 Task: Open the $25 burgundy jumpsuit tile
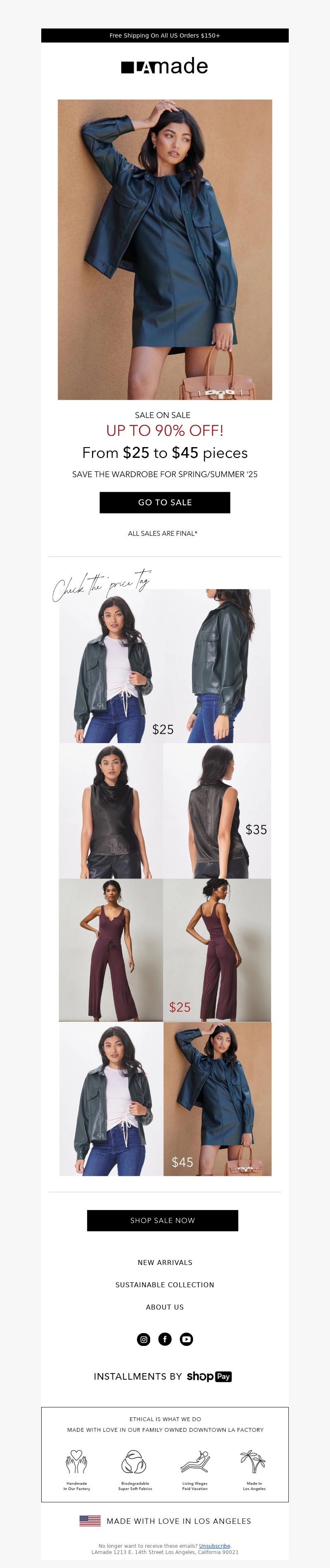(165, 950)
